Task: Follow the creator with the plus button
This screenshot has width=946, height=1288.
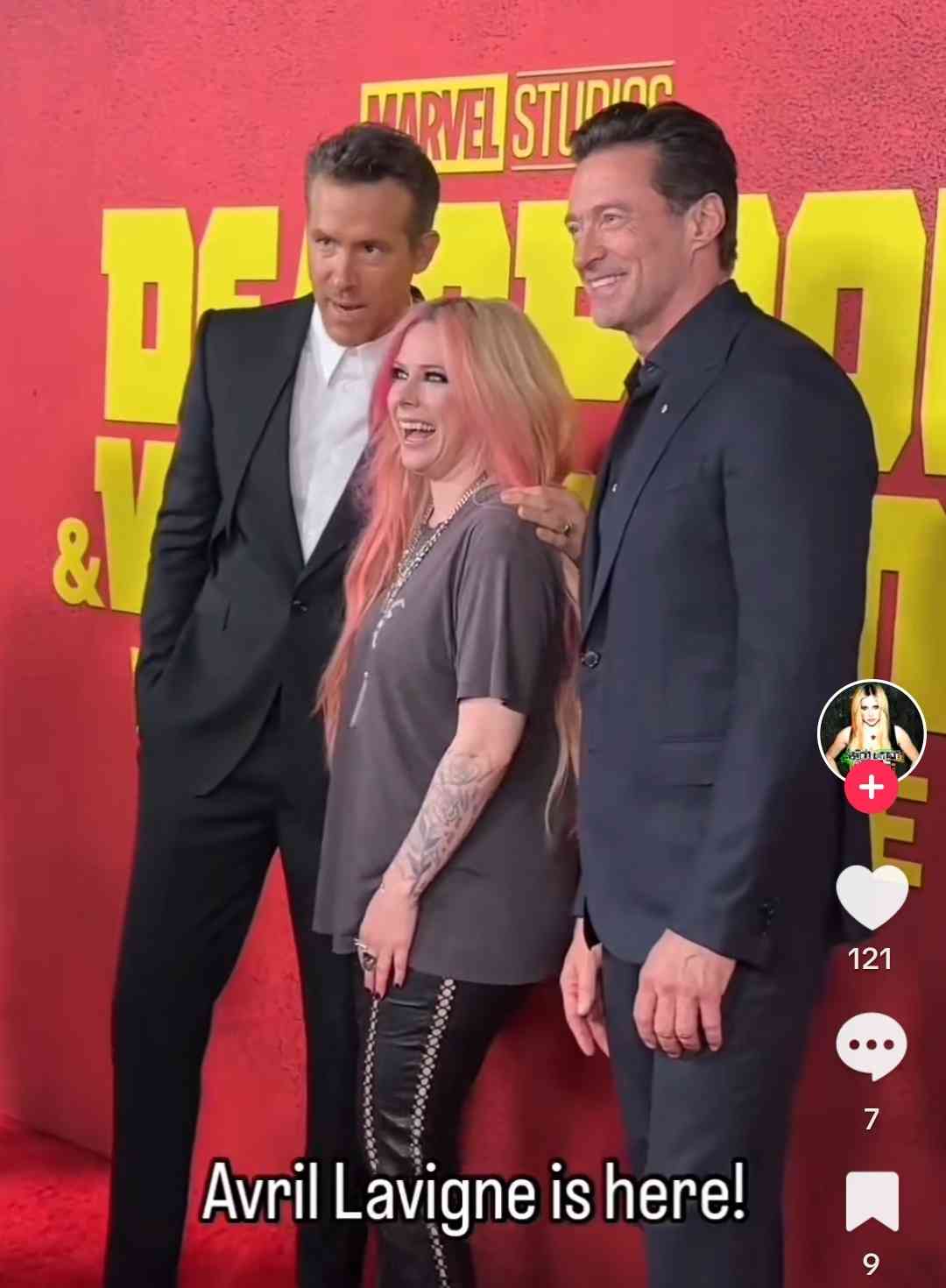Action: [x=871, y=787]
